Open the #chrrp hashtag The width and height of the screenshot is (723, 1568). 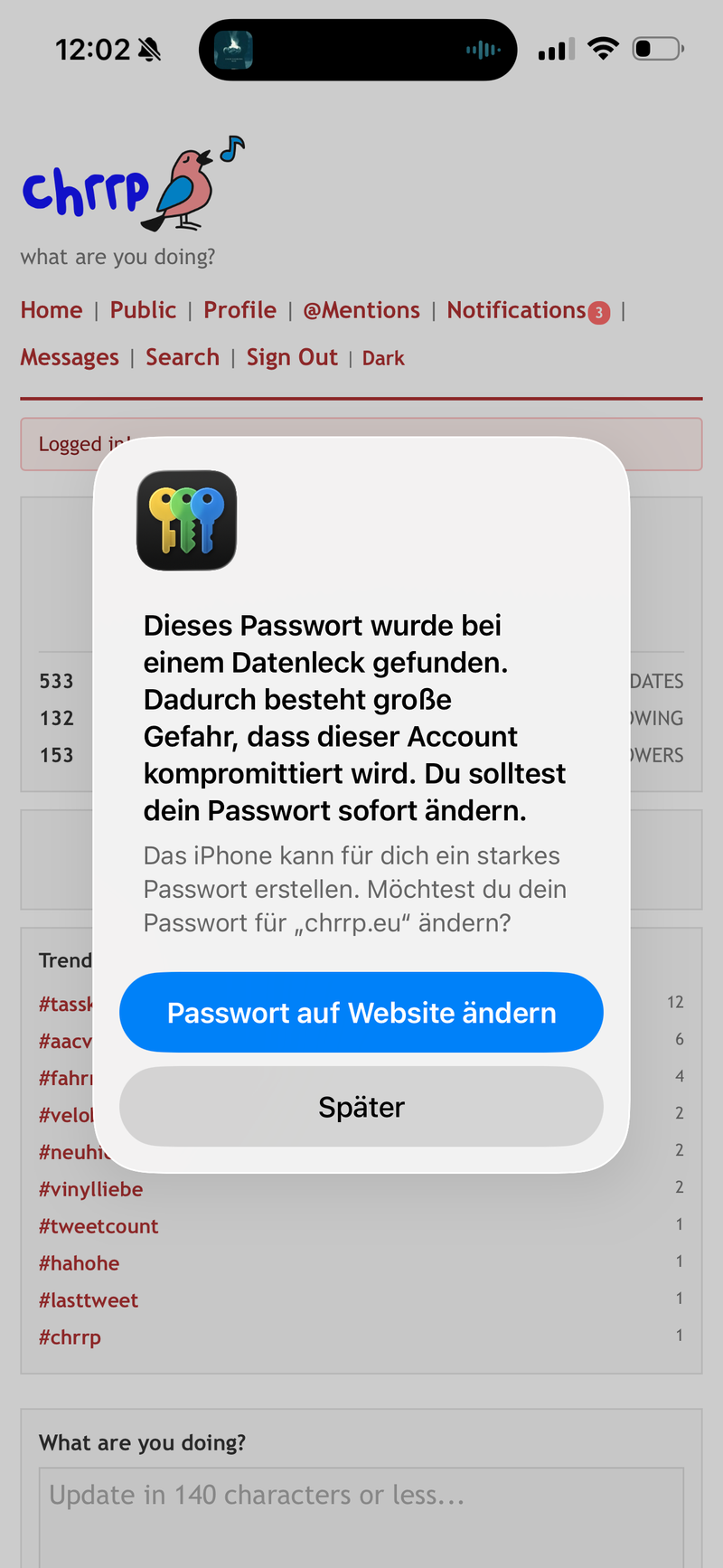(x=70, y=1337)
